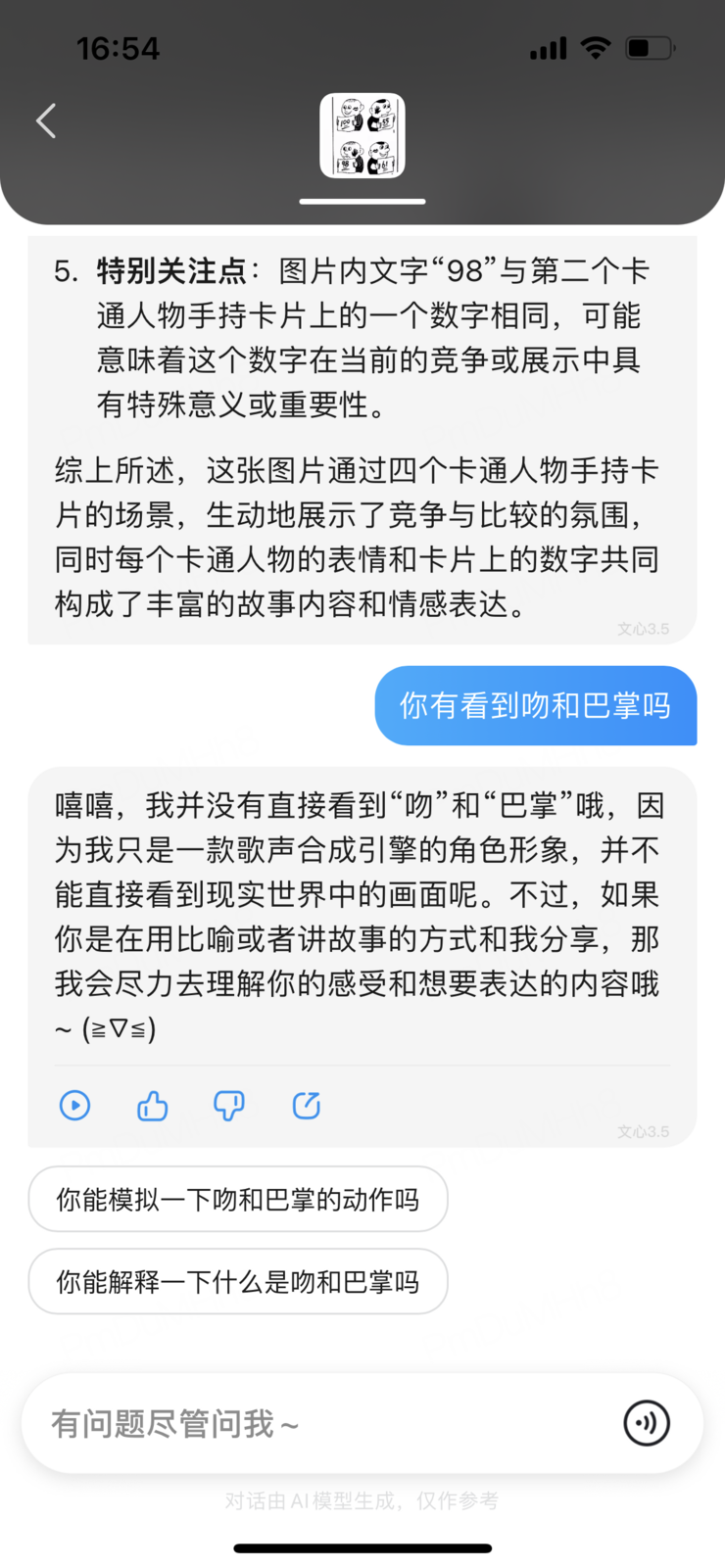The image size is (725, 1568).
Task: Open the cartoon image thumbnail at top
Action: pos(362,135)
